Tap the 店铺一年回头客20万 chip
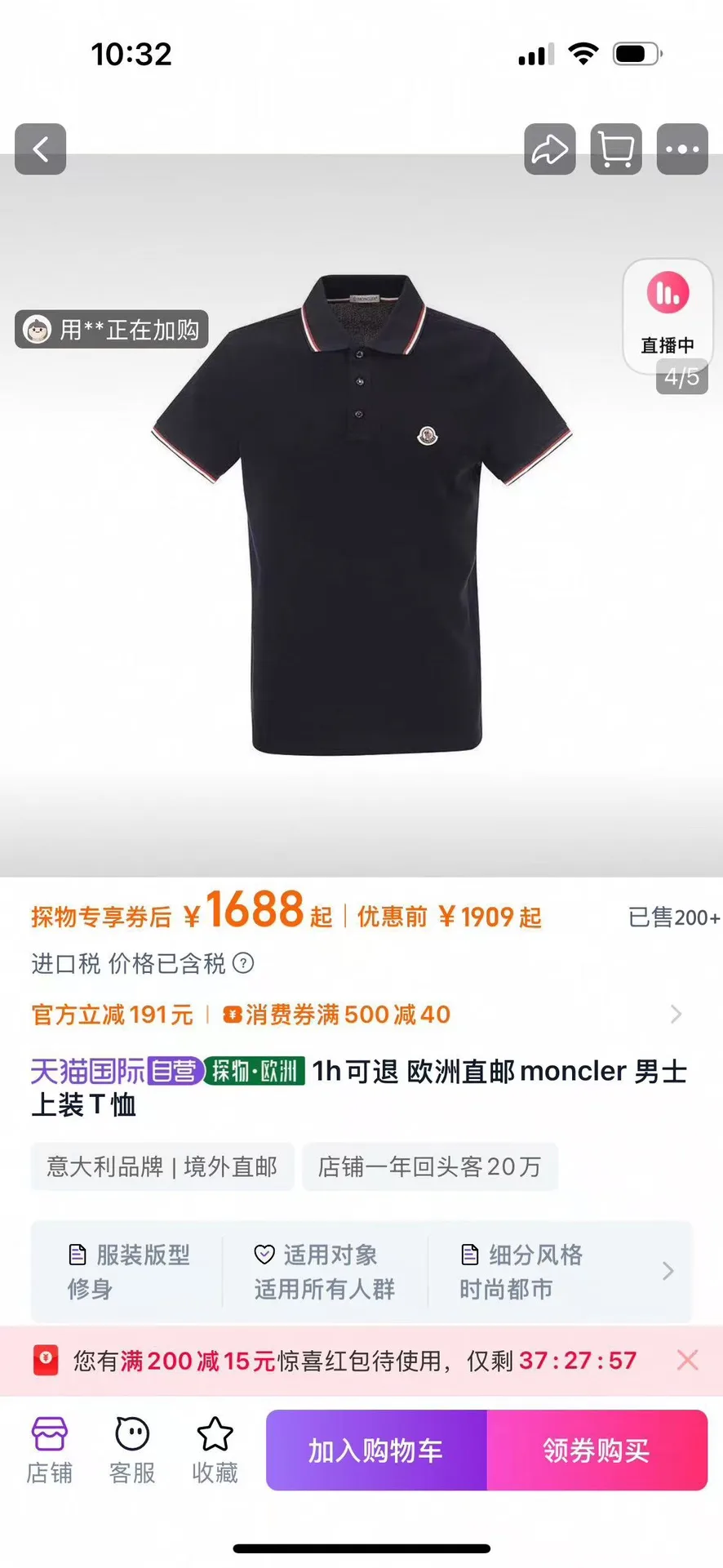The image size is (723, 1568). (429, 1166)
